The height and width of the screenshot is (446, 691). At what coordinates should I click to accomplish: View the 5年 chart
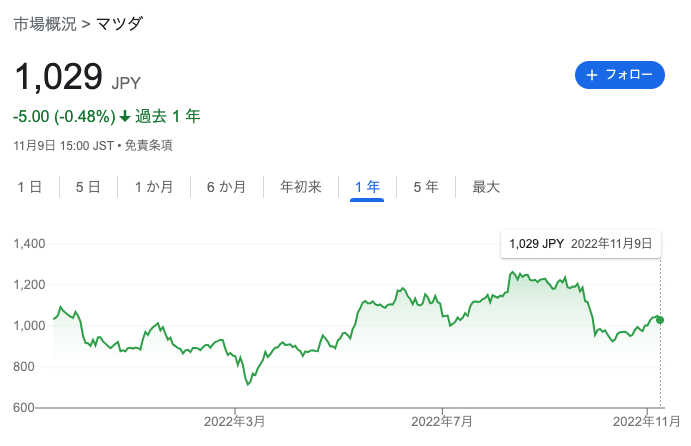[x=425, y=186]
